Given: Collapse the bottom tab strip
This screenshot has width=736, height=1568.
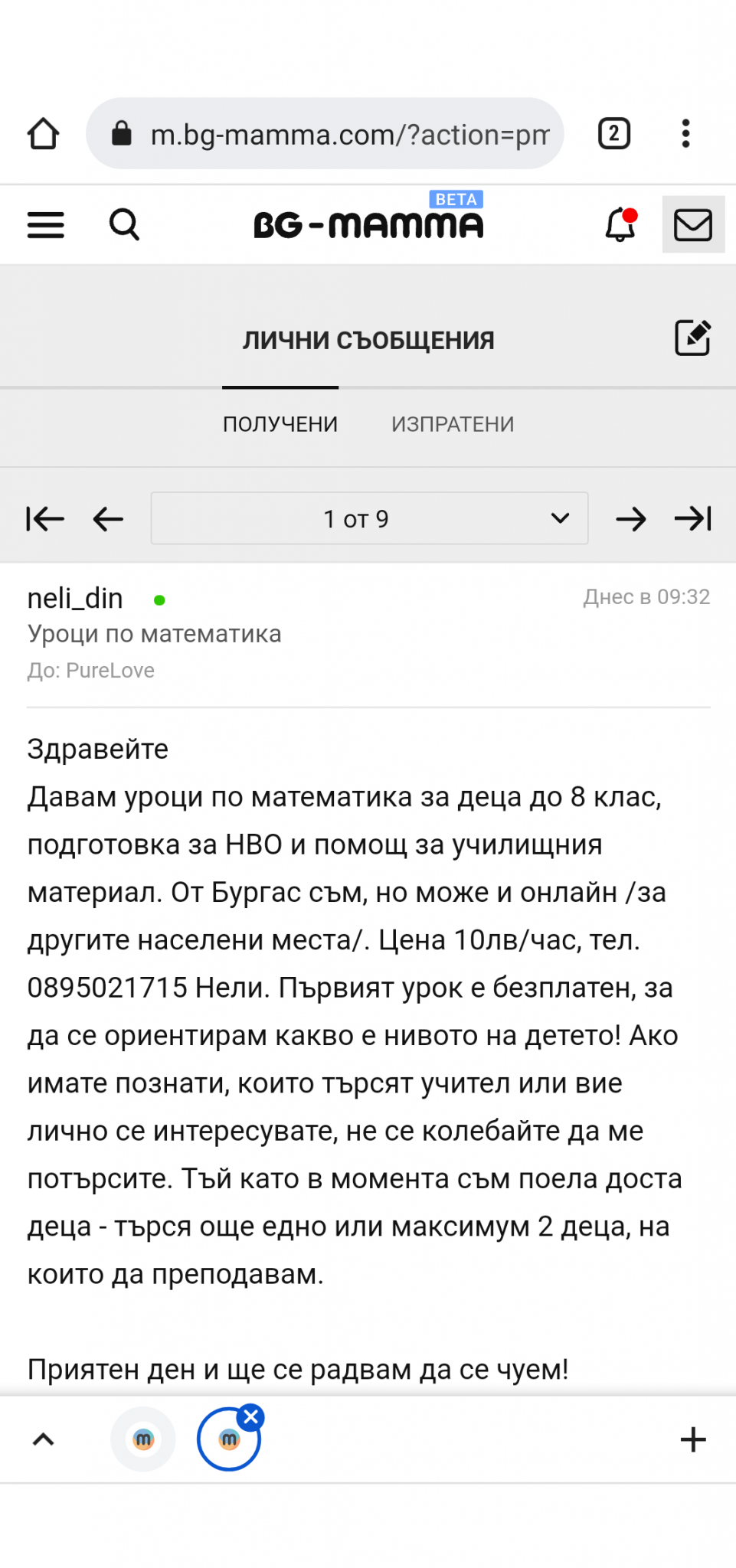Looking at the screenshot, I should (x=44, y=1439).
